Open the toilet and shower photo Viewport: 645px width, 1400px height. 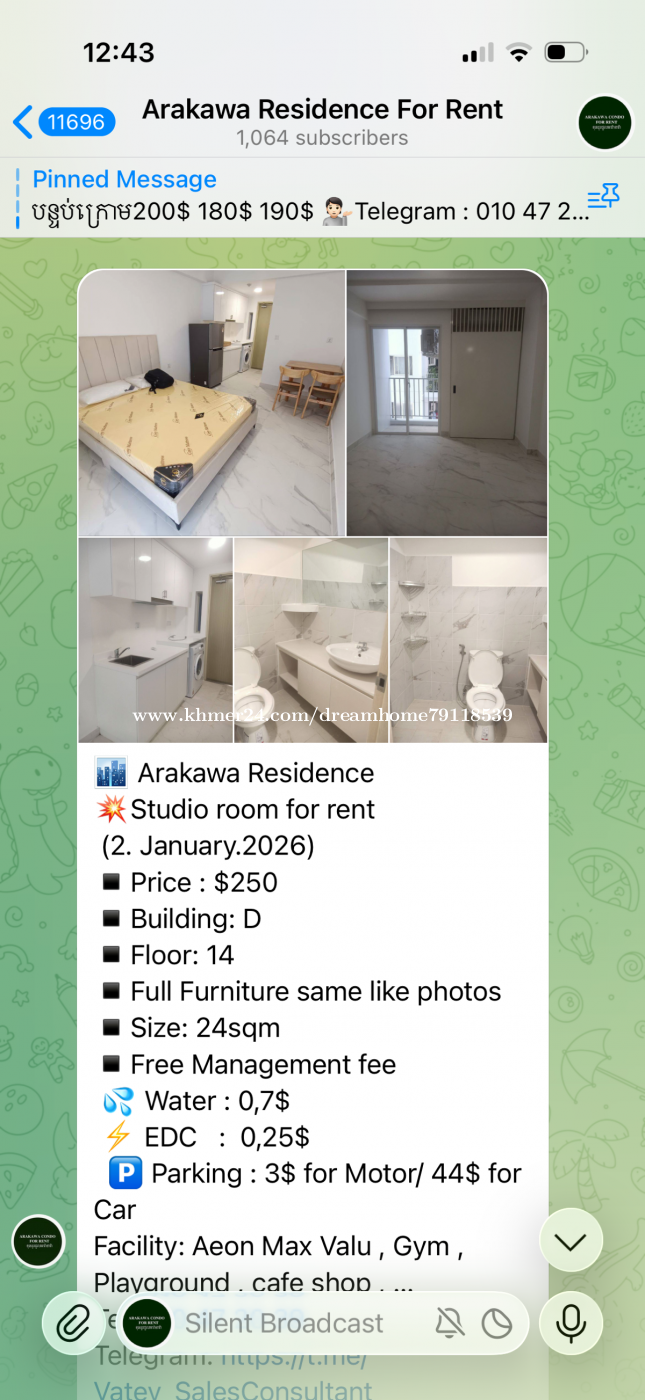pyautogui.click(x=468, y=640)
